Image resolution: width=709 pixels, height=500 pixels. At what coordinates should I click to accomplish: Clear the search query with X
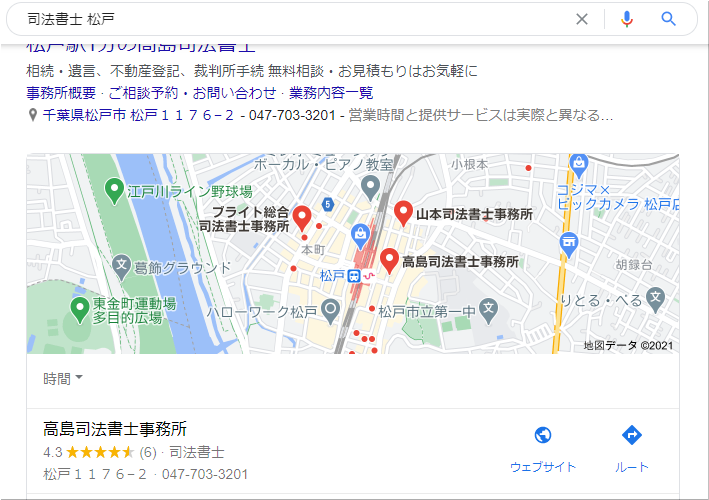582,19
